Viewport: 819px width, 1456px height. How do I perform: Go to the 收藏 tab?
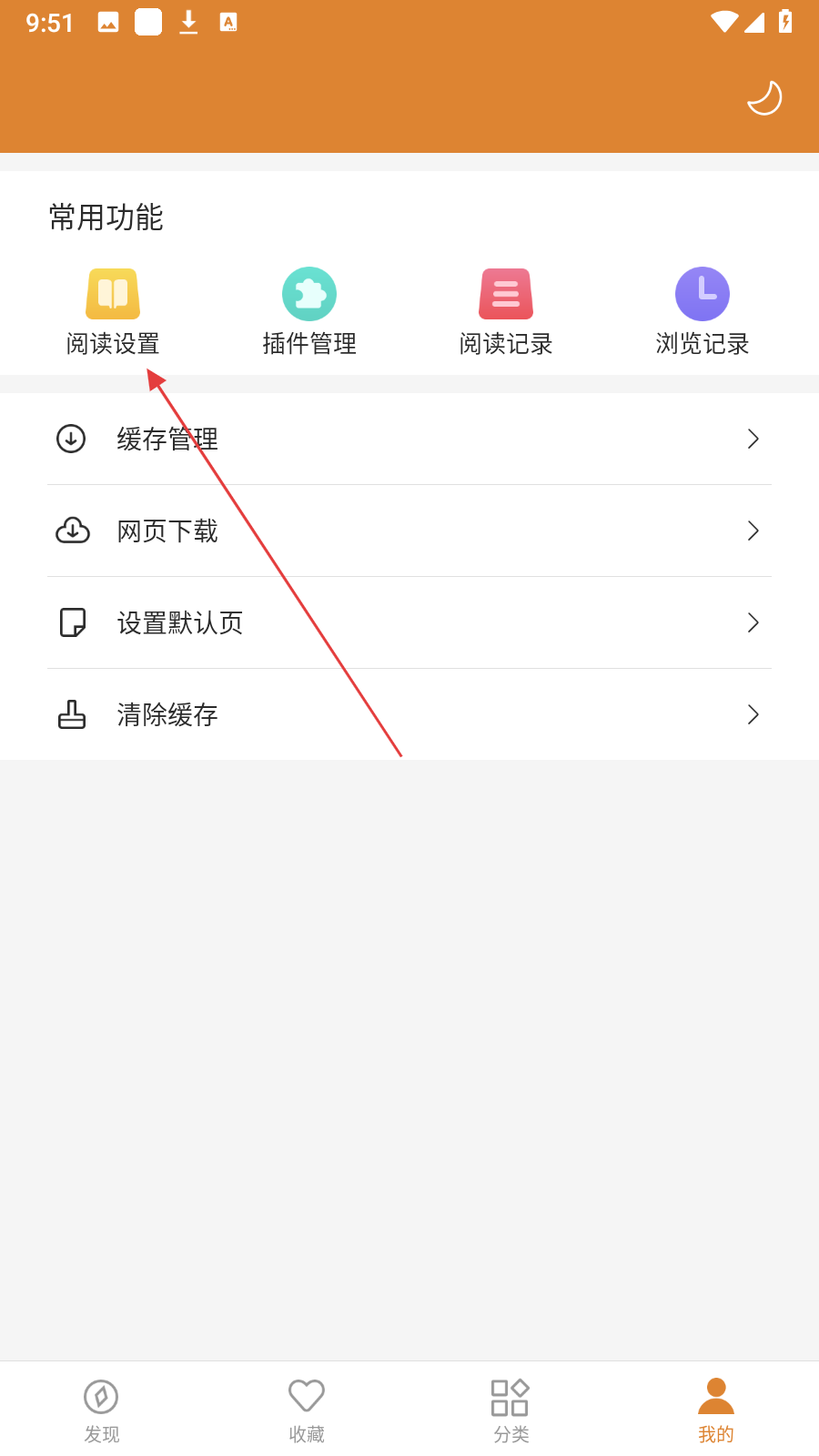307,1410
